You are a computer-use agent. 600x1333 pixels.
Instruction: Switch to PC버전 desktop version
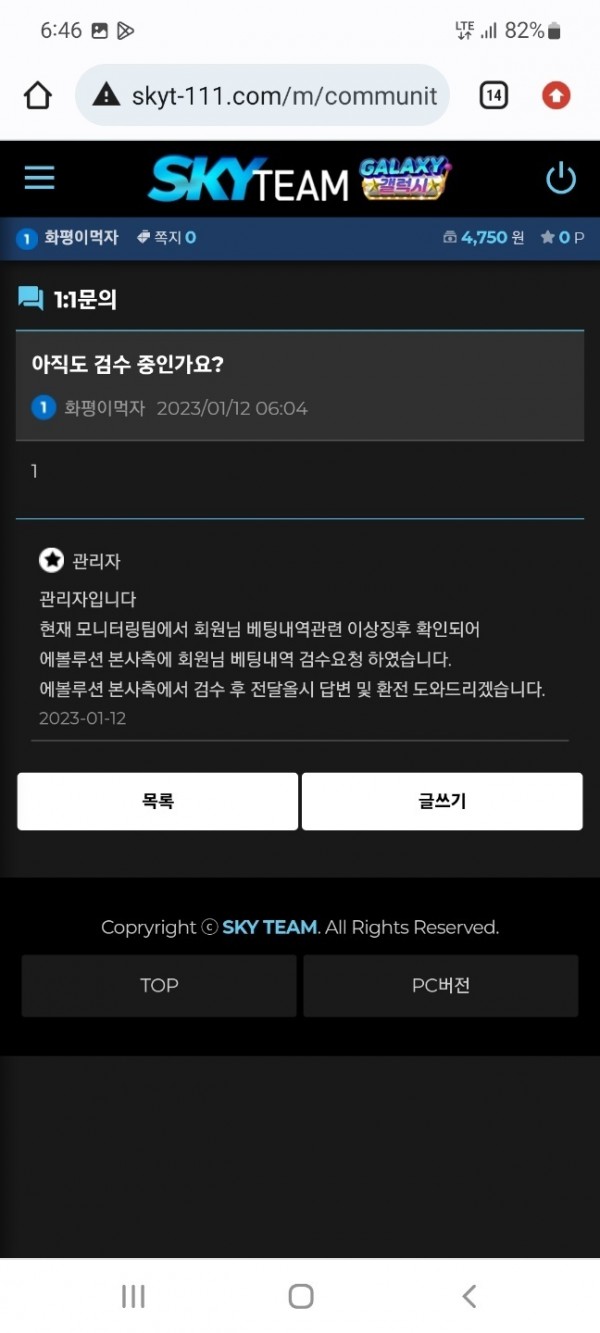pyautogui.click(x=441, y=985)
